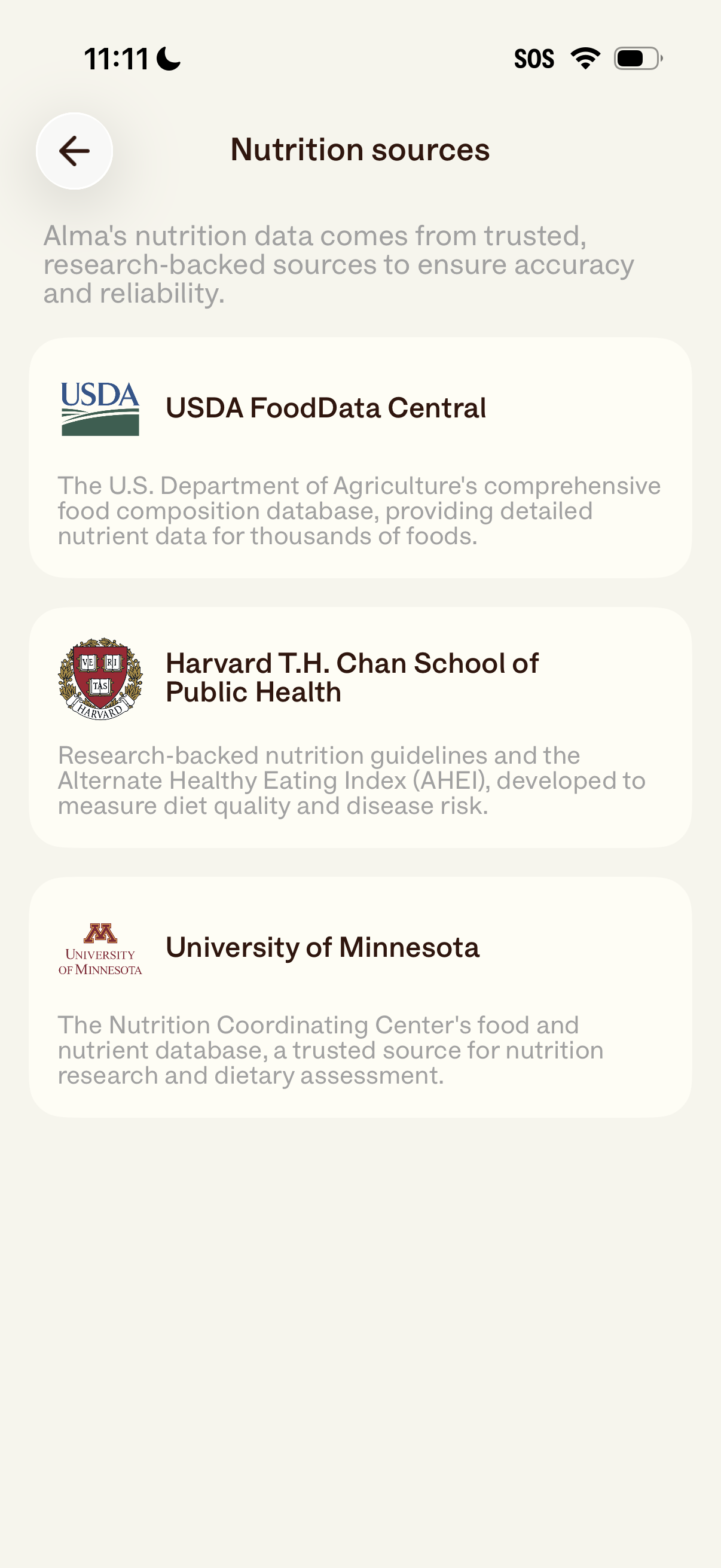
Task: Click the University of Minnesota logo
Action: click(100, 948)
